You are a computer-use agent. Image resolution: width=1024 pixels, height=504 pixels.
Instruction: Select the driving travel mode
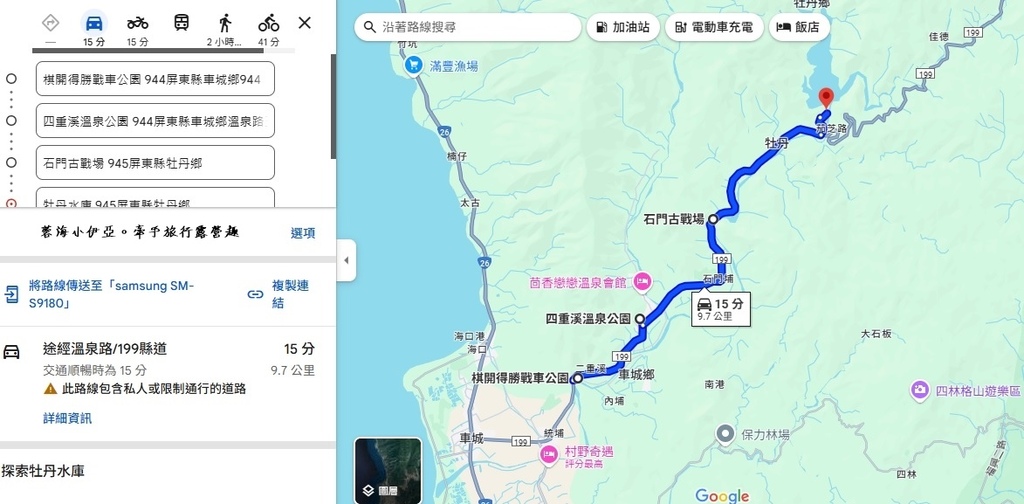click(93, 24)
